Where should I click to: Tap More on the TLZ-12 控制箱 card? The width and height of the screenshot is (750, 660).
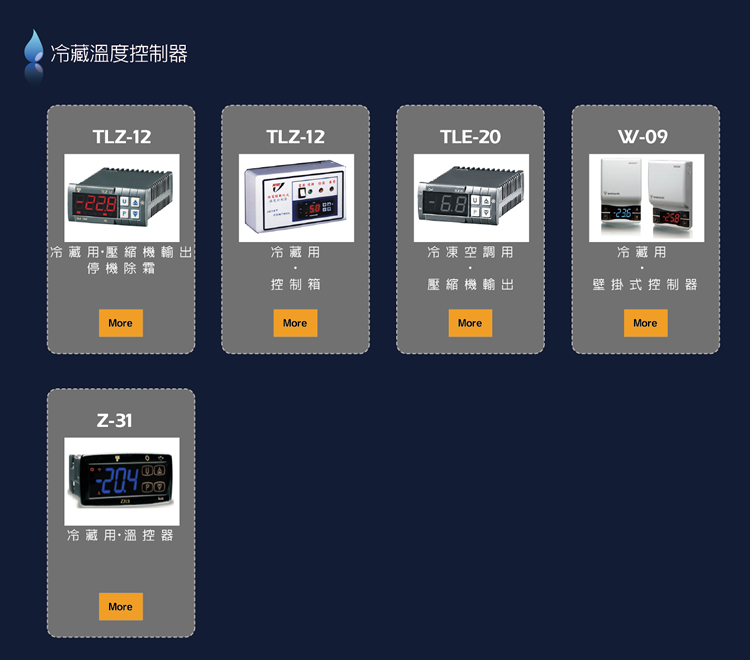(x=295, y=323)
